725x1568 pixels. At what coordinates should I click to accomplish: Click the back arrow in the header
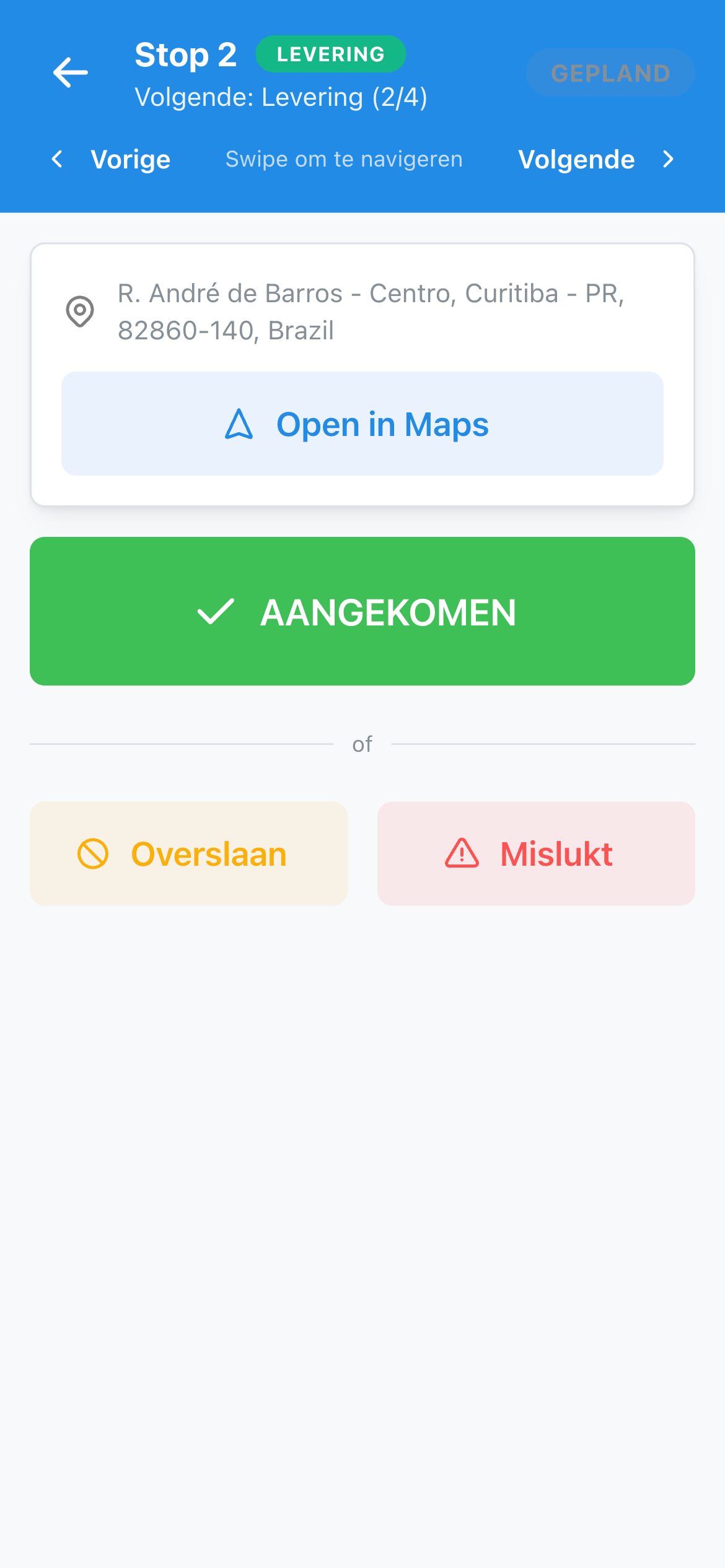(x=70, y=72)
